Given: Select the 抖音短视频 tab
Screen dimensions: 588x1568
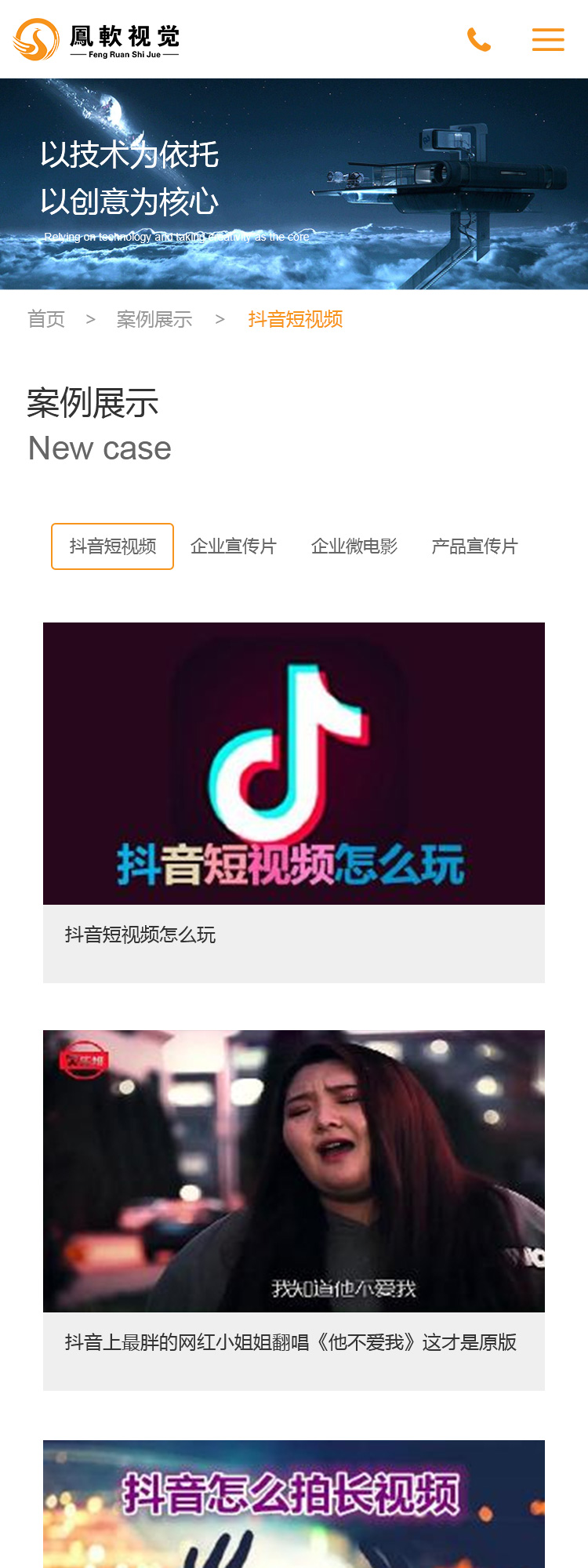Looking at the screenshot, I should point(112,546).
